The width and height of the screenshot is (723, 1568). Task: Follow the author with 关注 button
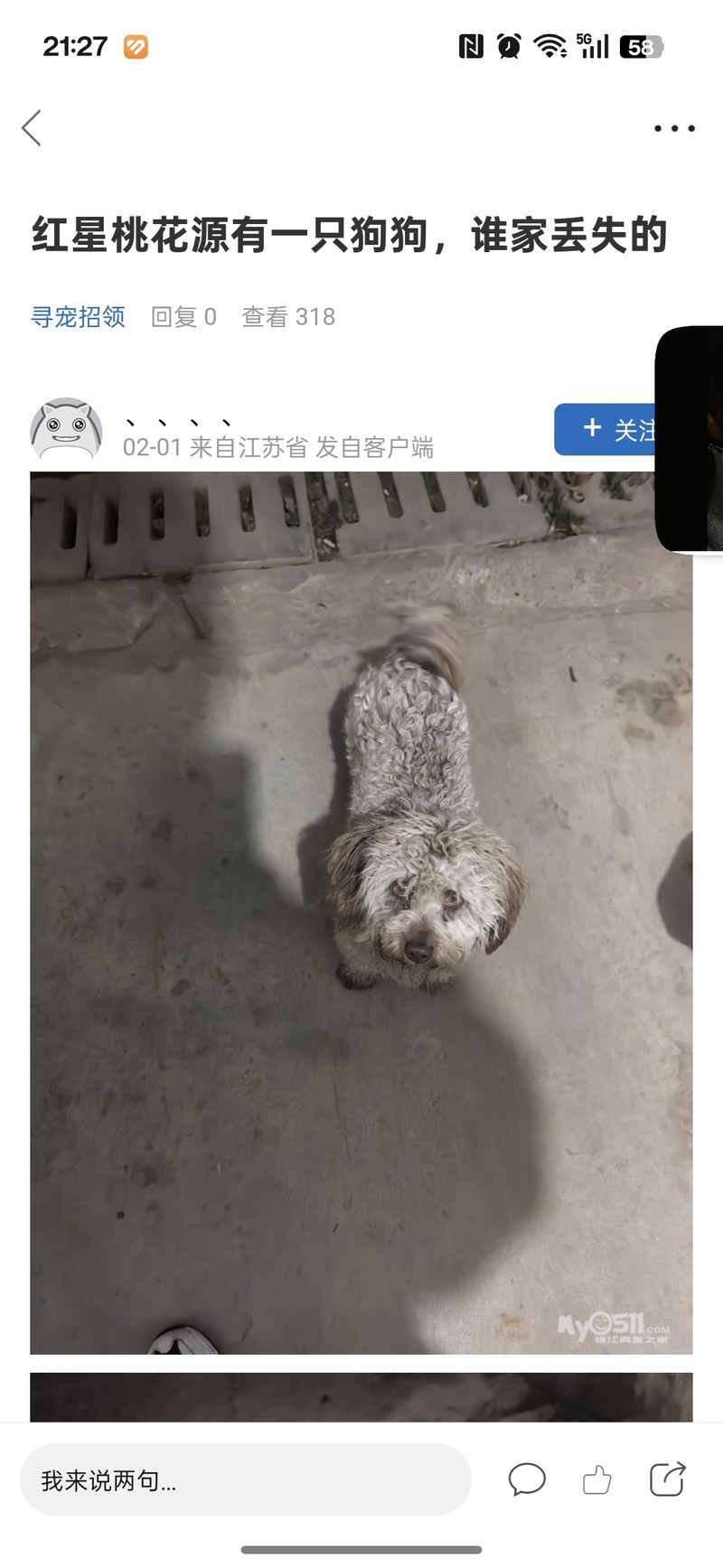[605, 429]
